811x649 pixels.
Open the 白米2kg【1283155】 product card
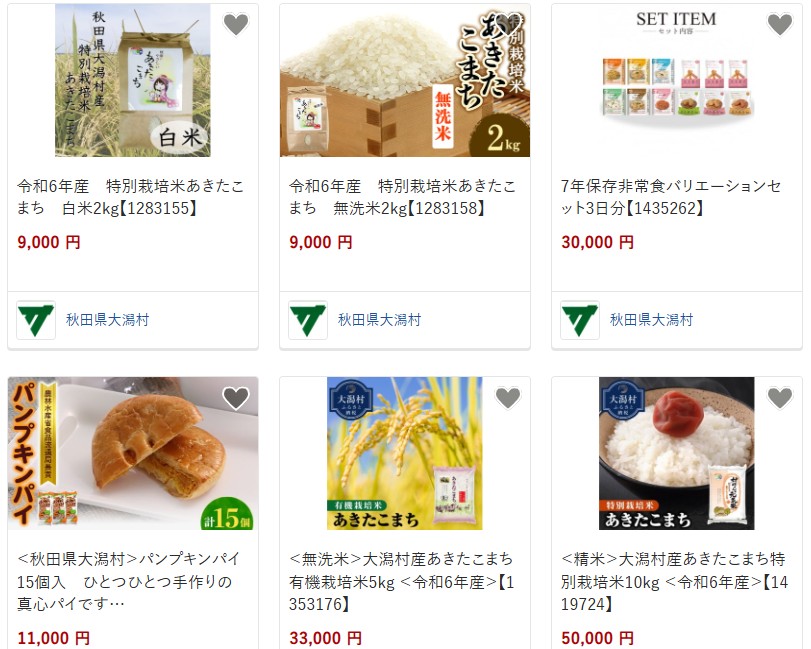pos(131,197)
